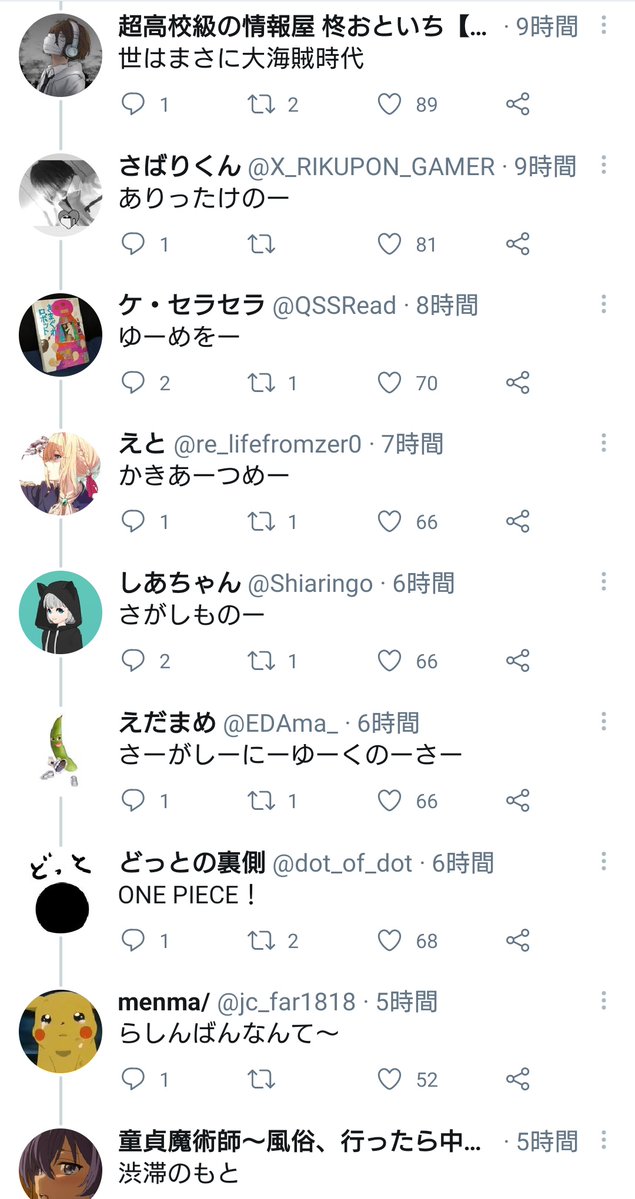Retweet the ONE PIECE！ tweet

pyautogui.click(x=261, y=939)
